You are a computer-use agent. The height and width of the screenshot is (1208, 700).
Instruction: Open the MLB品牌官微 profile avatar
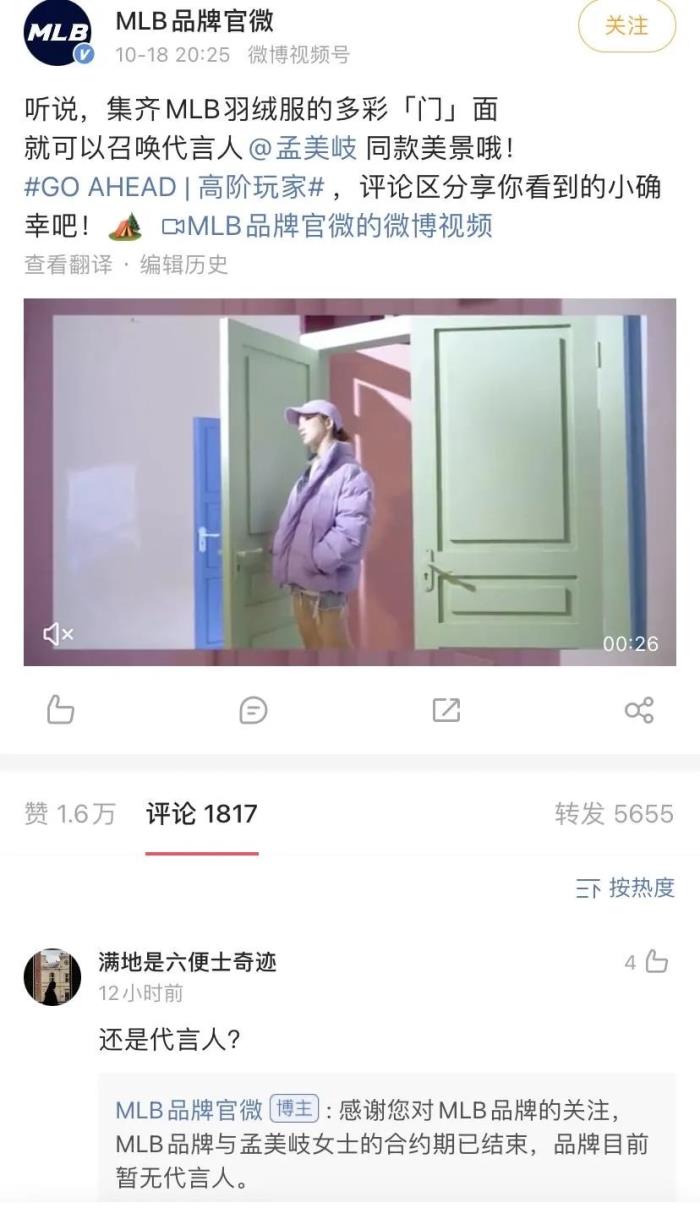(x=58, y=33)
